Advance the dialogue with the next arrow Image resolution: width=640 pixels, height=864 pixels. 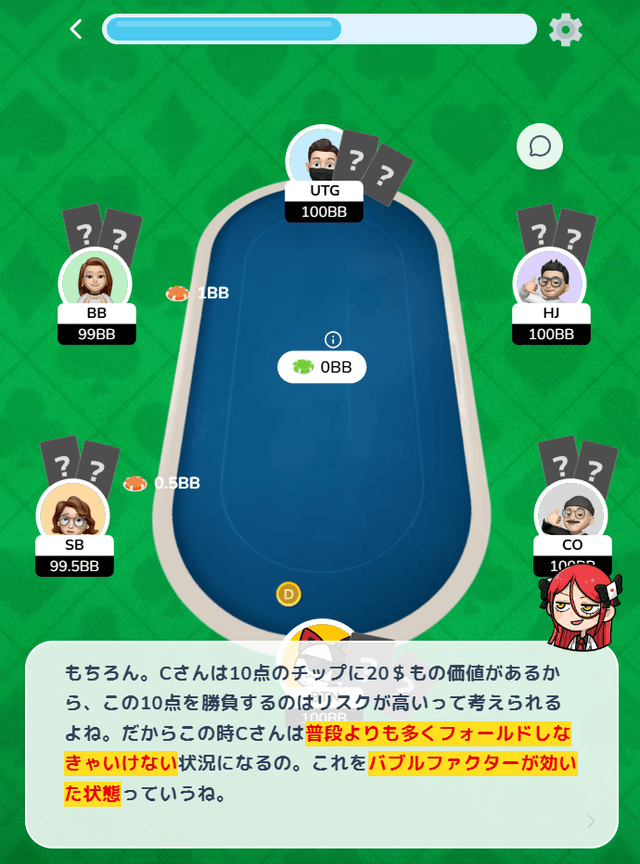coord(590,821)
